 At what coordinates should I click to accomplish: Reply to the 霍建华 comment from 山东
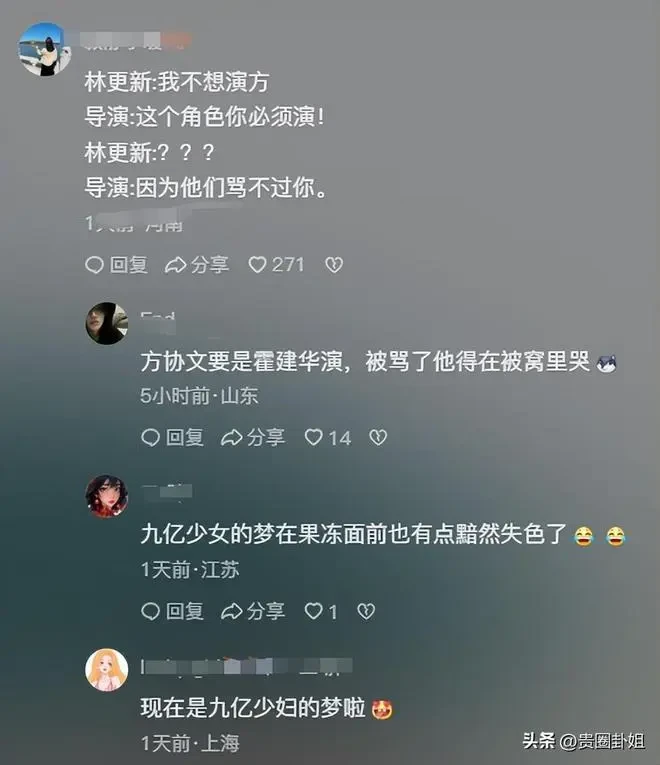(172, 437)
